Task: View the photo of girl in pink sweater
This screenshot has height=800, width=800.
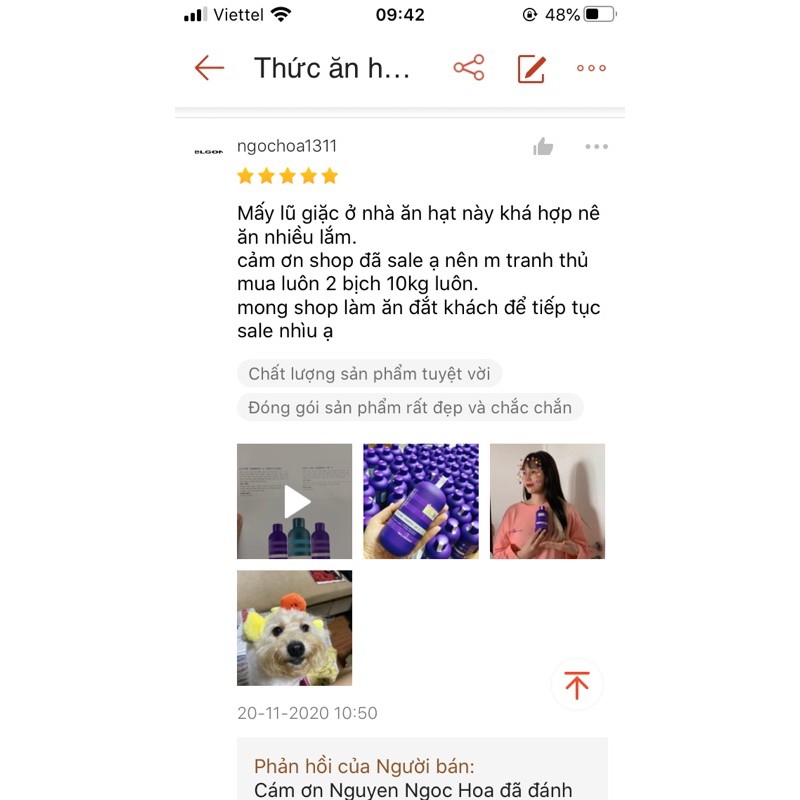Action: click(x=547, y=501)
